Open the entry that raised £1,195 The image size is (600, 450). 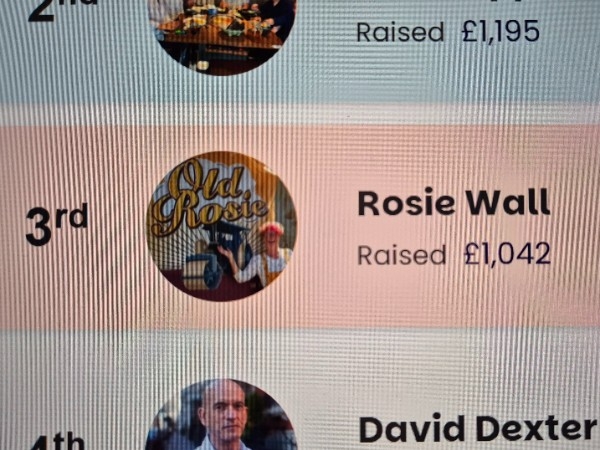447,31
